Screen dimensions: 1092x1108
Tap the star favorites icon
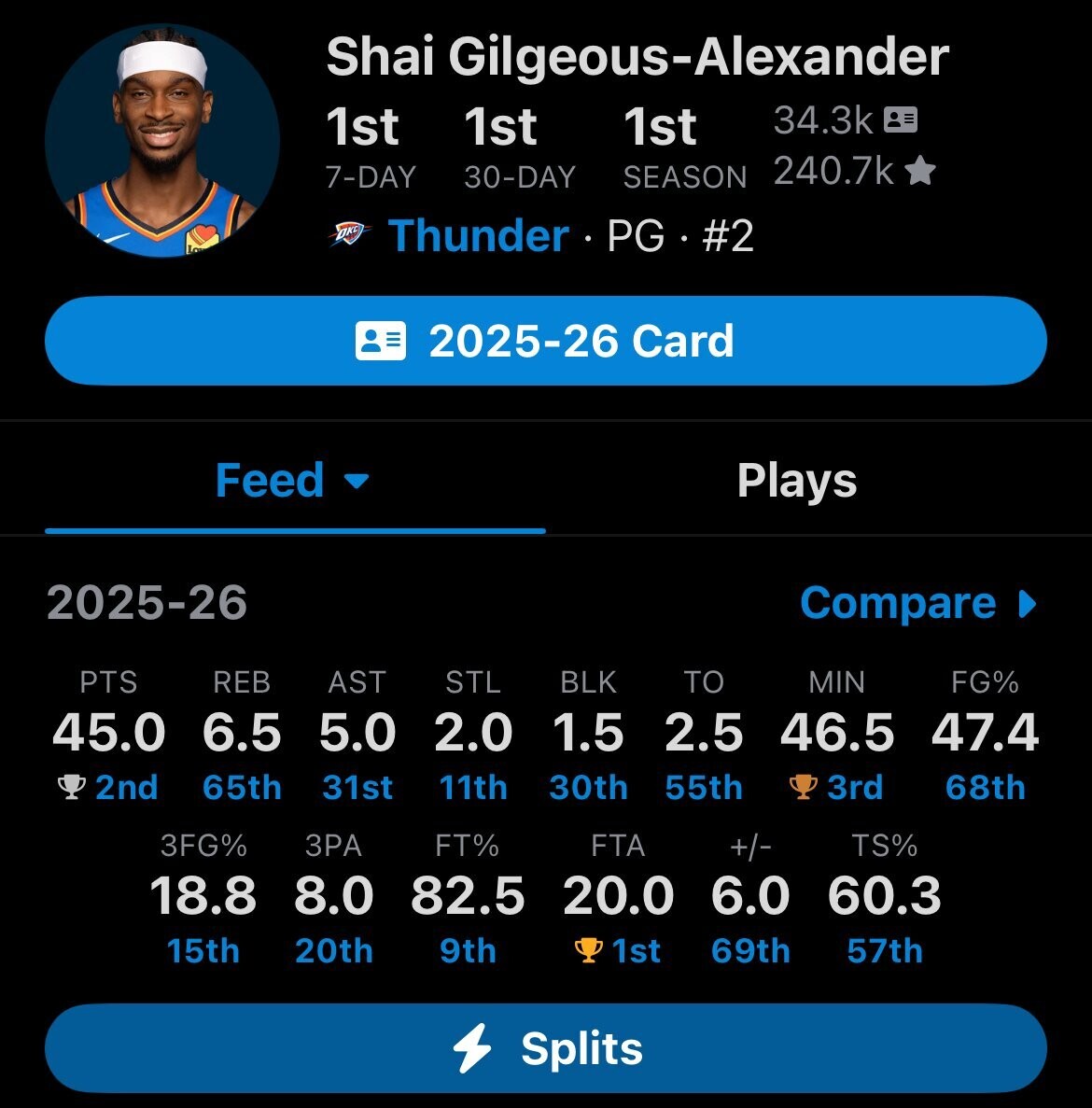pyautogui.click(x=920, y=170)
